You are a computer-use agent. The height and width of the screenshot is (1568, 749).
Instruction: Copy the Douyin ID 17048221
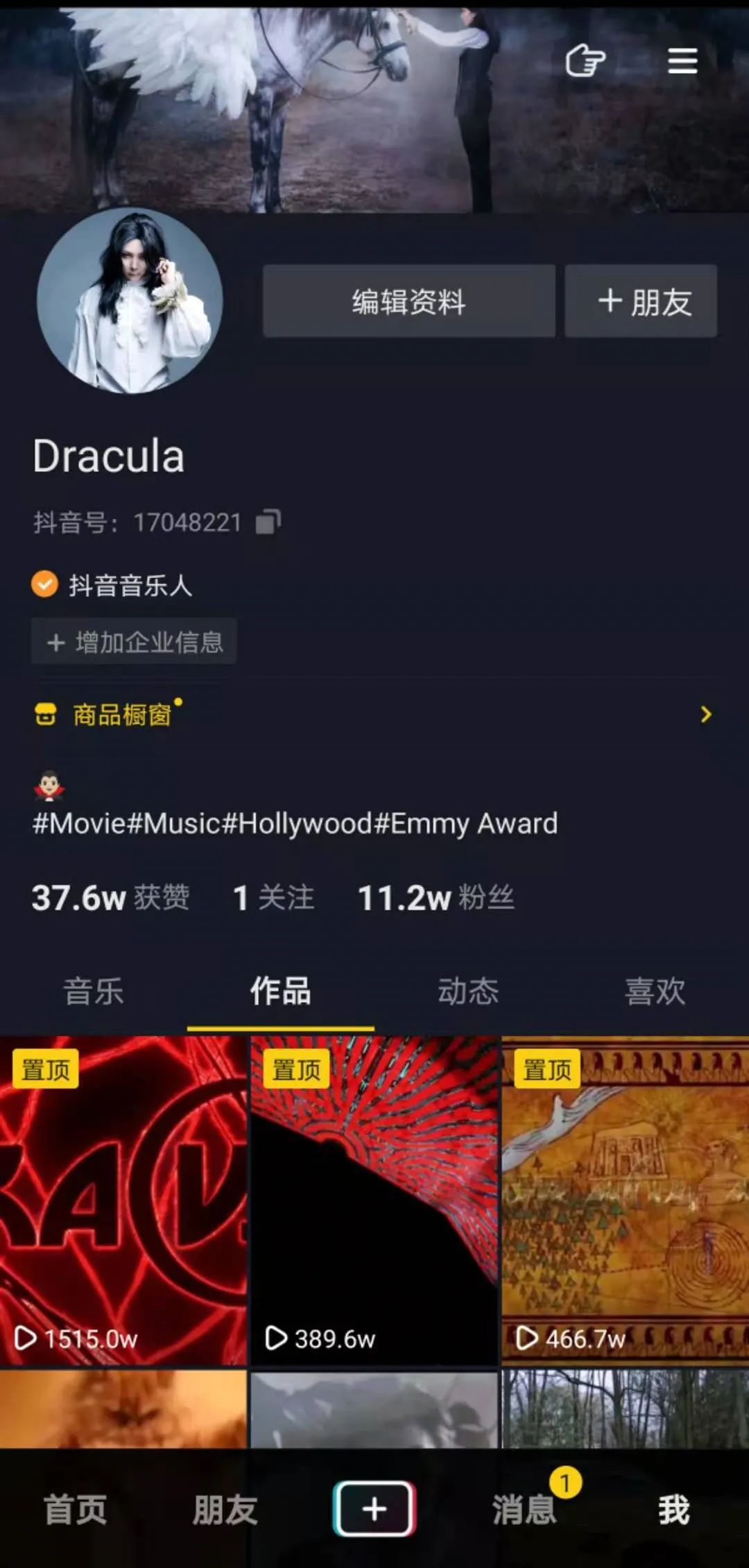click(x=268, y=522)
